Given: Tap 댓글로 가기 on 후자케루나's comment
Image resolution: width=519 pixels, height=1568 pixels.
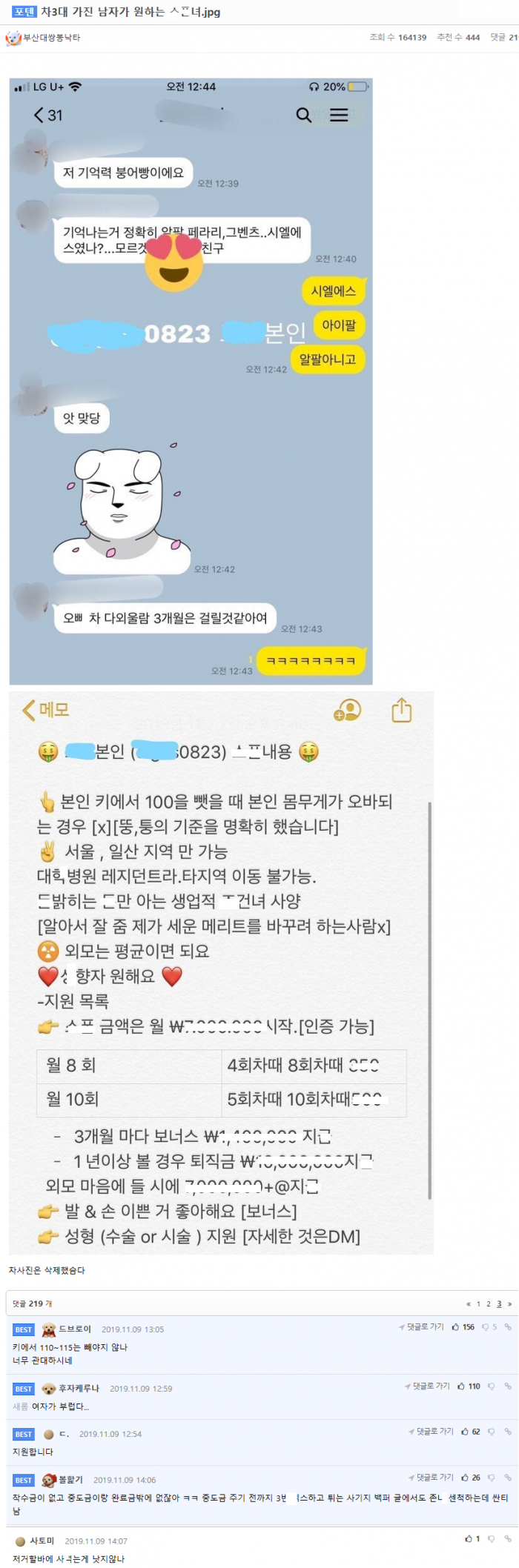Looking at the screenshot, I should click(x=431, y=1386).
